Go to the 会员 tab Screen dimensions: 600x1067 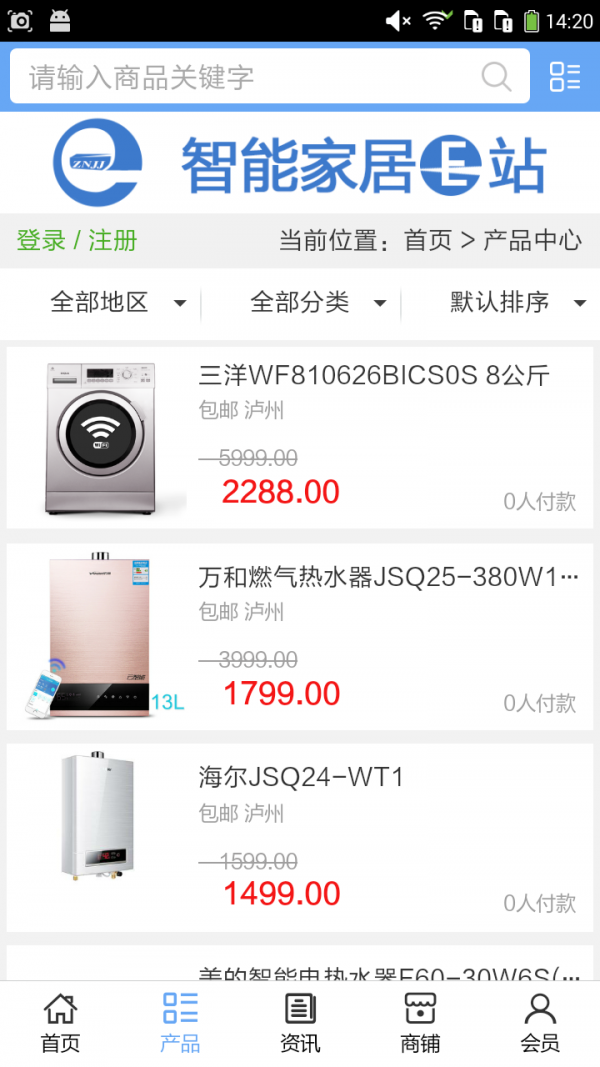pyautogui.click(x=540, y=1023)
